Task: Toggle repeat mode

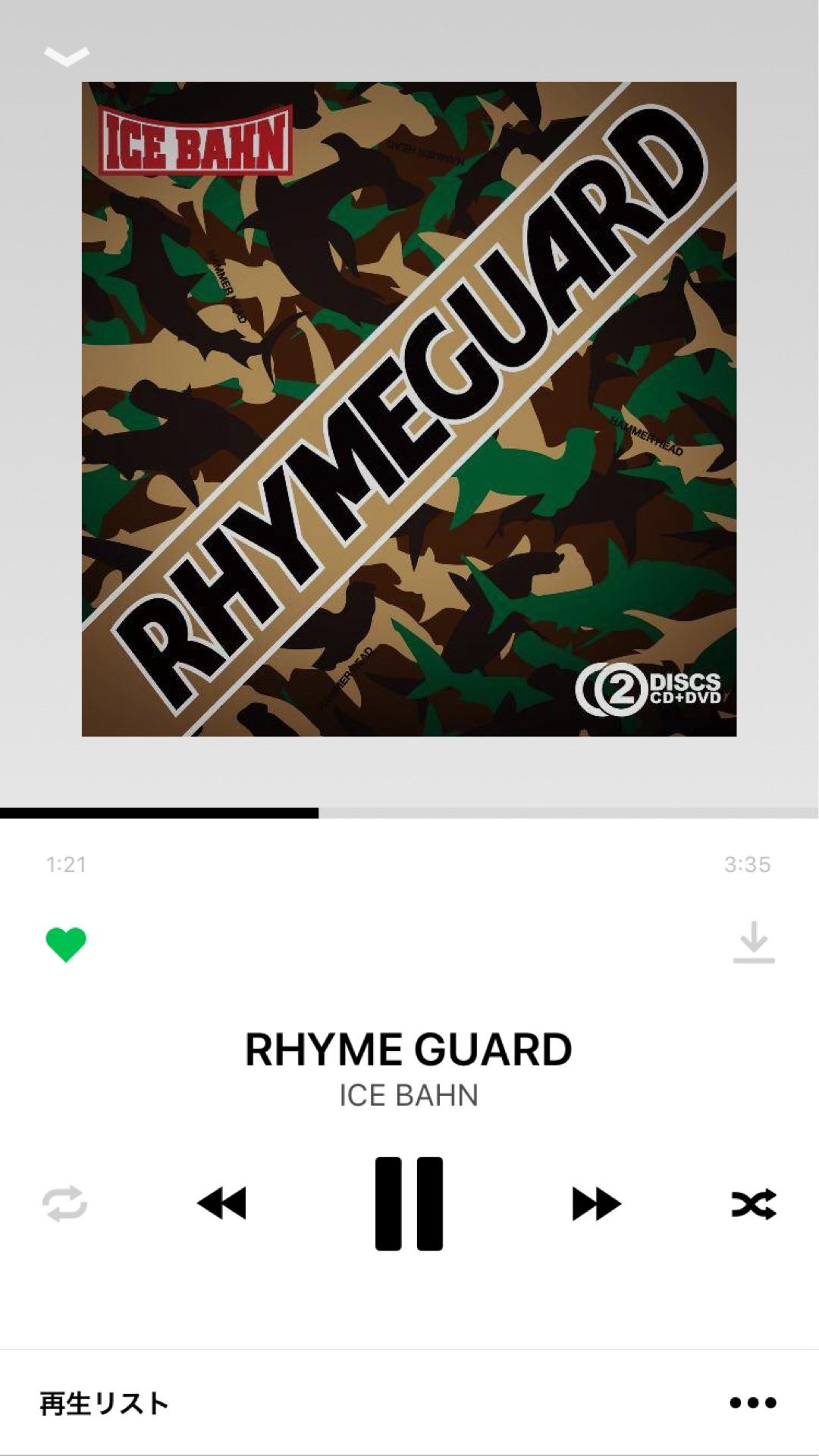Action: (65, 1203)
